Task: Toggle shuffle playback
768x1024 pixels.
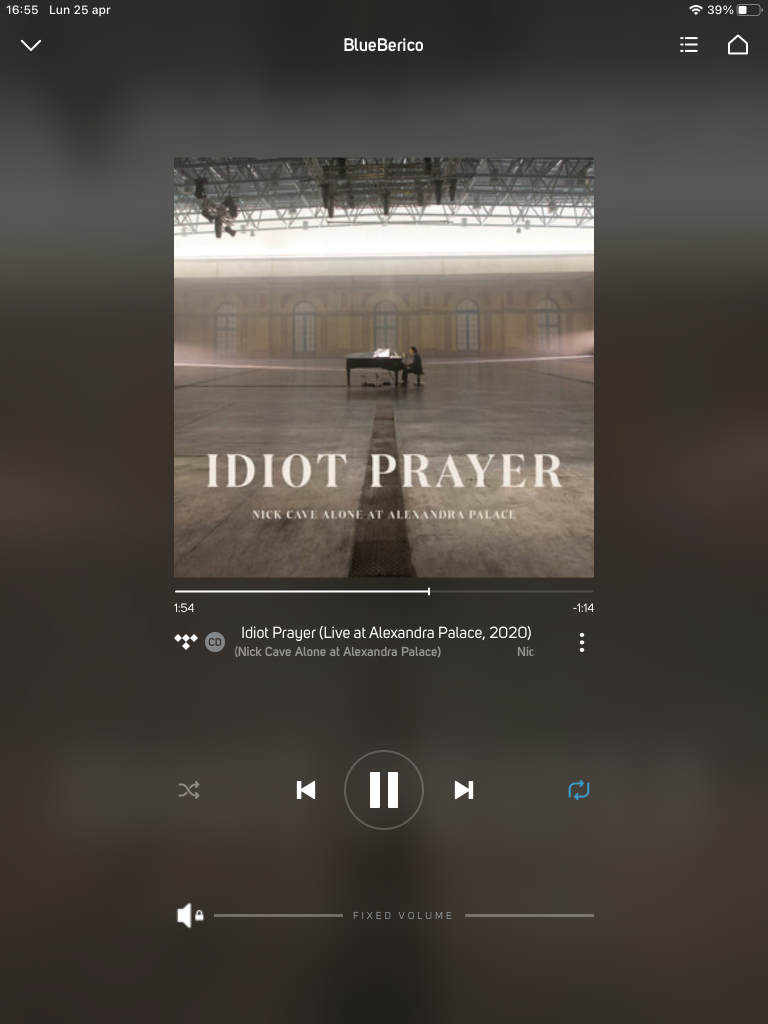Action: pos(189,790)
